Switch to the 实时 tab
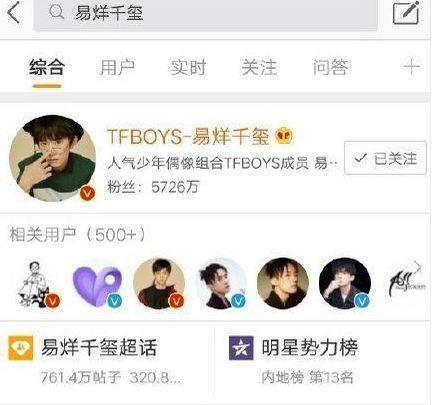 pyautogui.click(x=188, y=67)
